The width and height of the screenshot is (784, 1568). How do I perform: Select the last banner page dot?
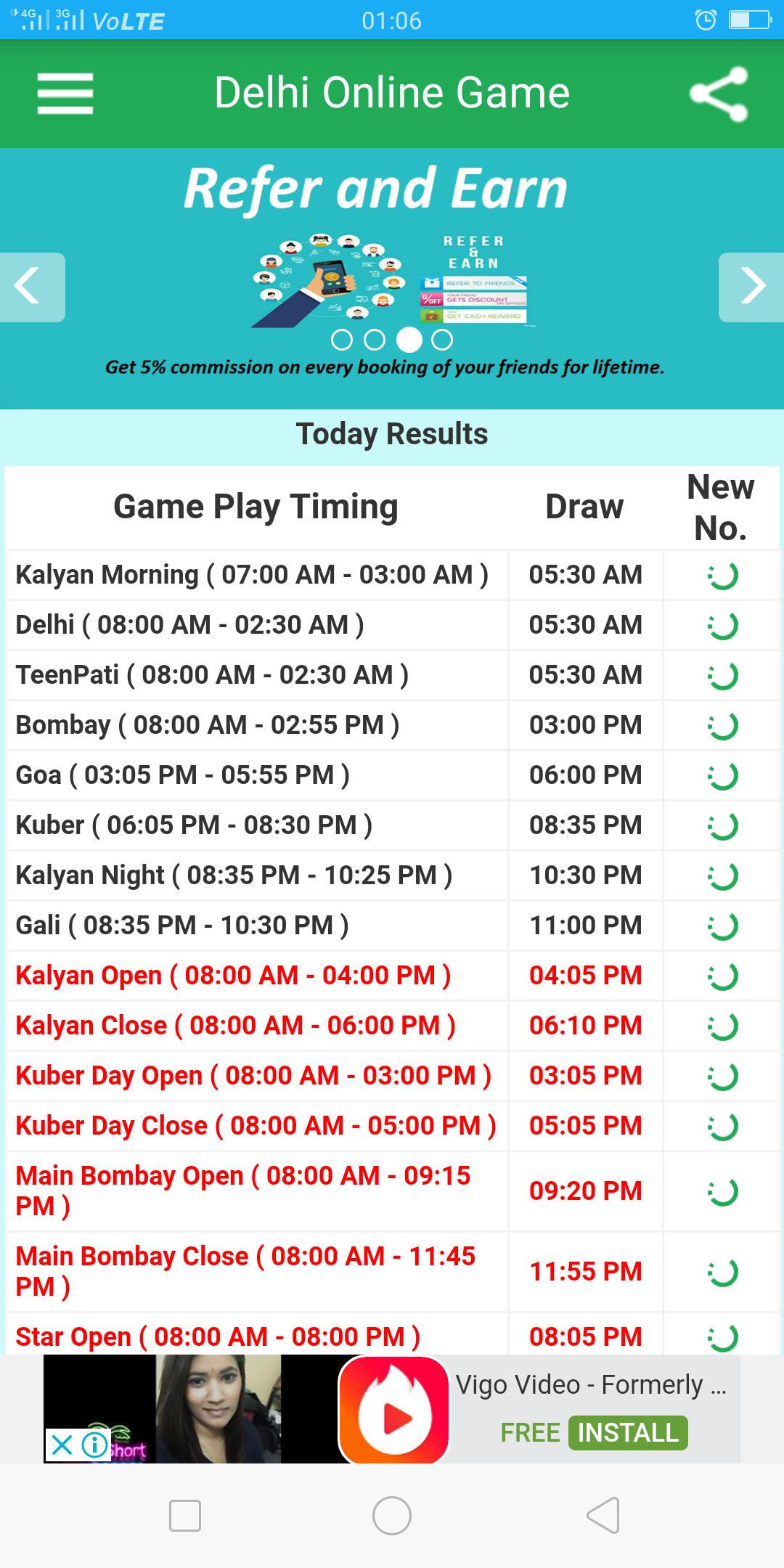442,340
